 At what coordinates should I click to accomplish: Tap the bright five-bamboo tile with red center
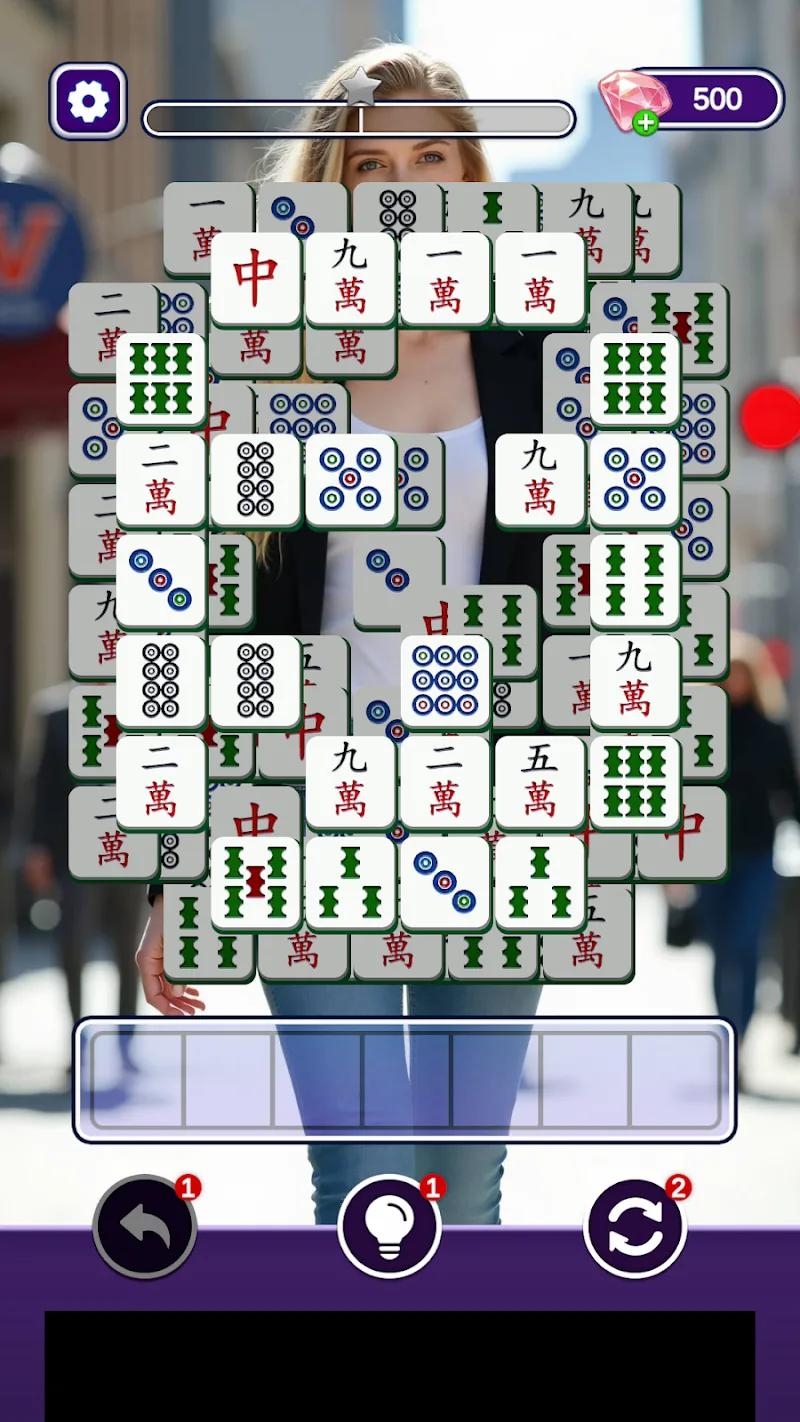pyautogui.click(x=256, y=884)
